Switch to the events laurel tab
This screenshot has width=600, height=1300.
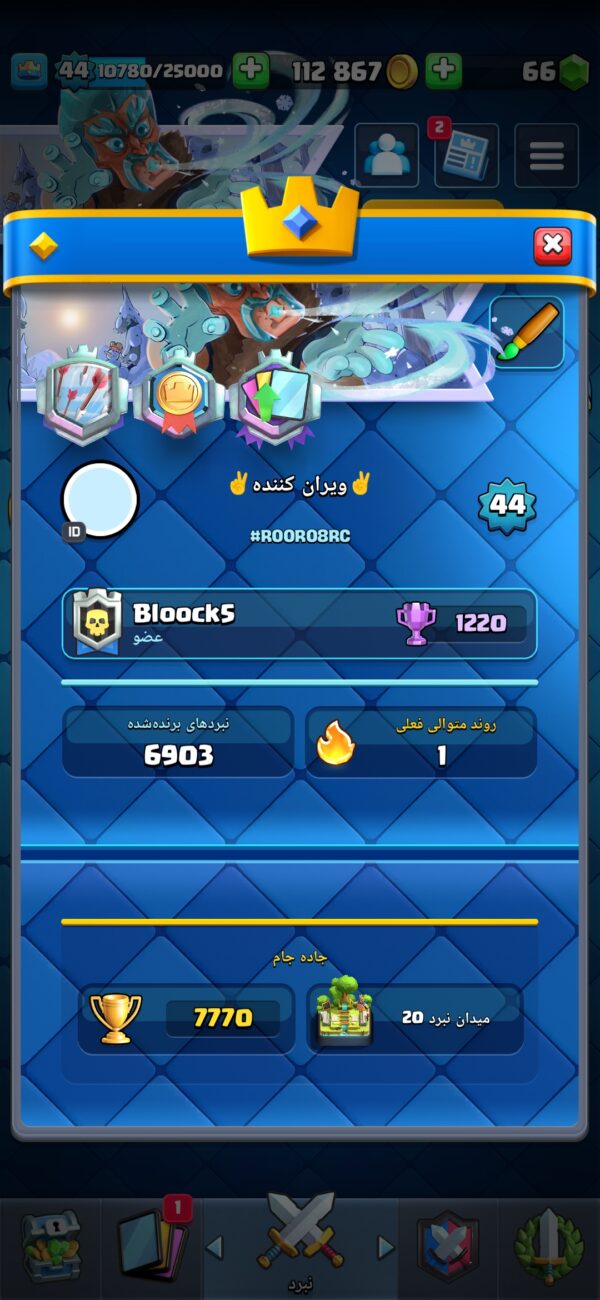tap(548, 1246)
